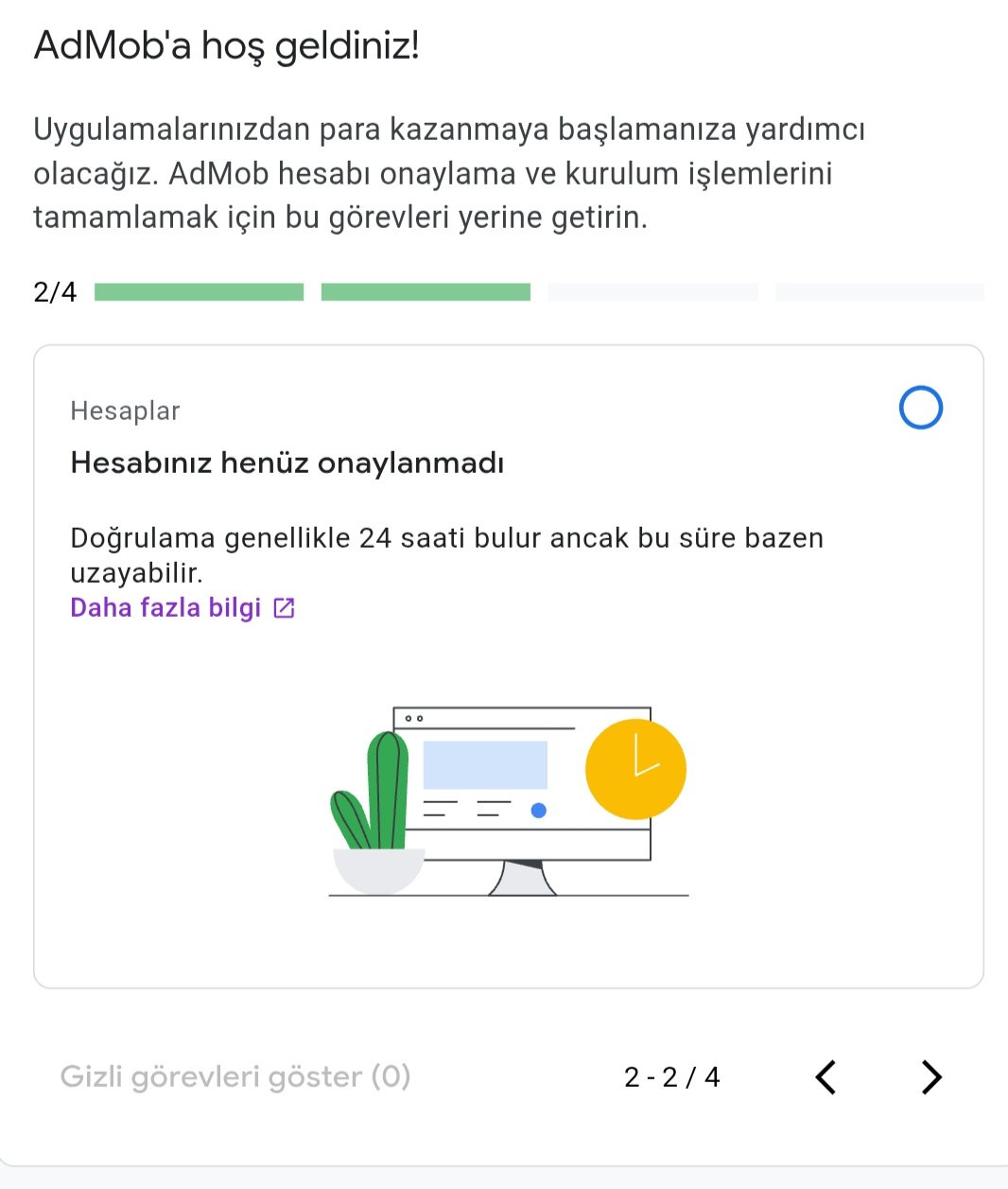Tap 'Gizli görevleri göster (0)'

tap(235, 1076)
